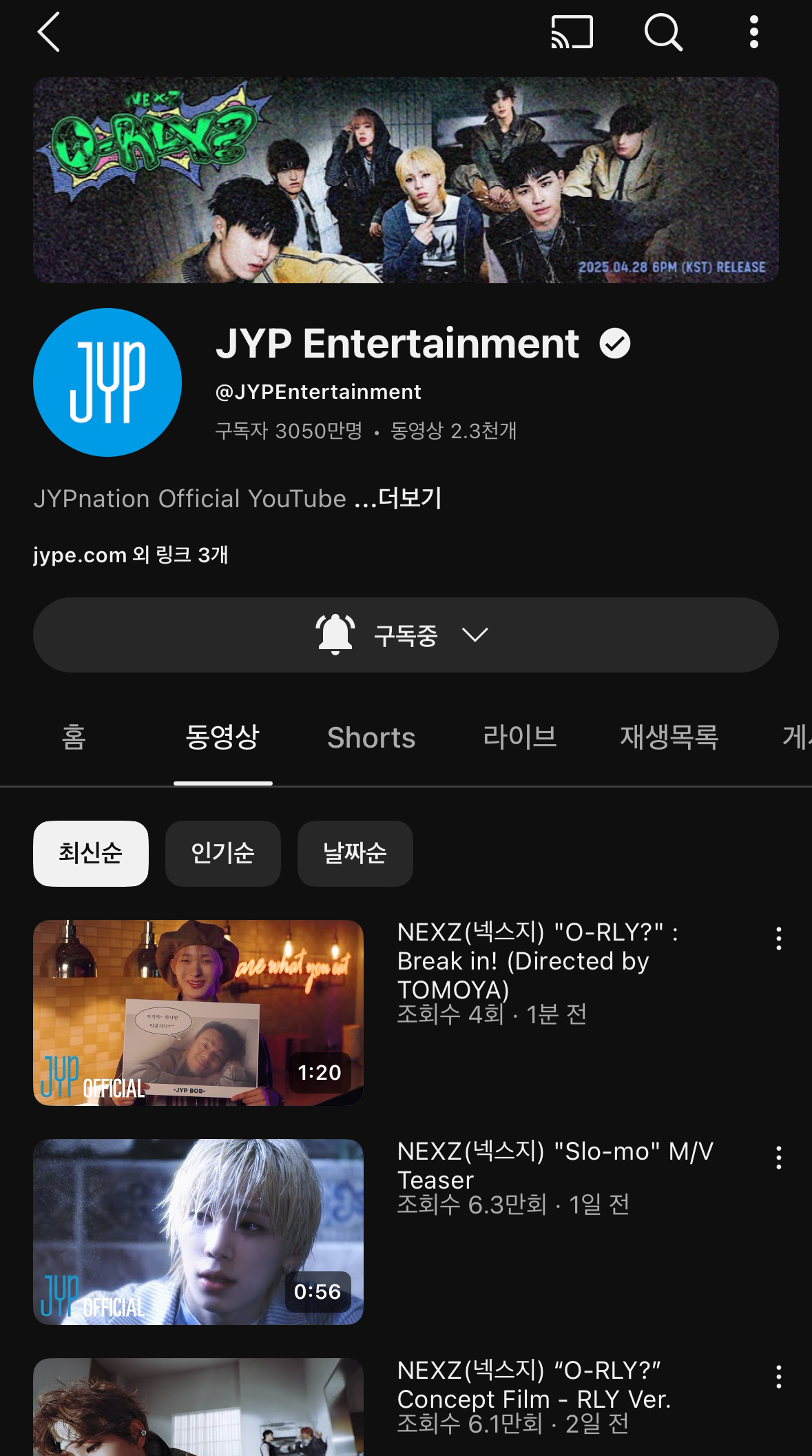Search within the channel
Screen dimensions: 812x1456
663,32
